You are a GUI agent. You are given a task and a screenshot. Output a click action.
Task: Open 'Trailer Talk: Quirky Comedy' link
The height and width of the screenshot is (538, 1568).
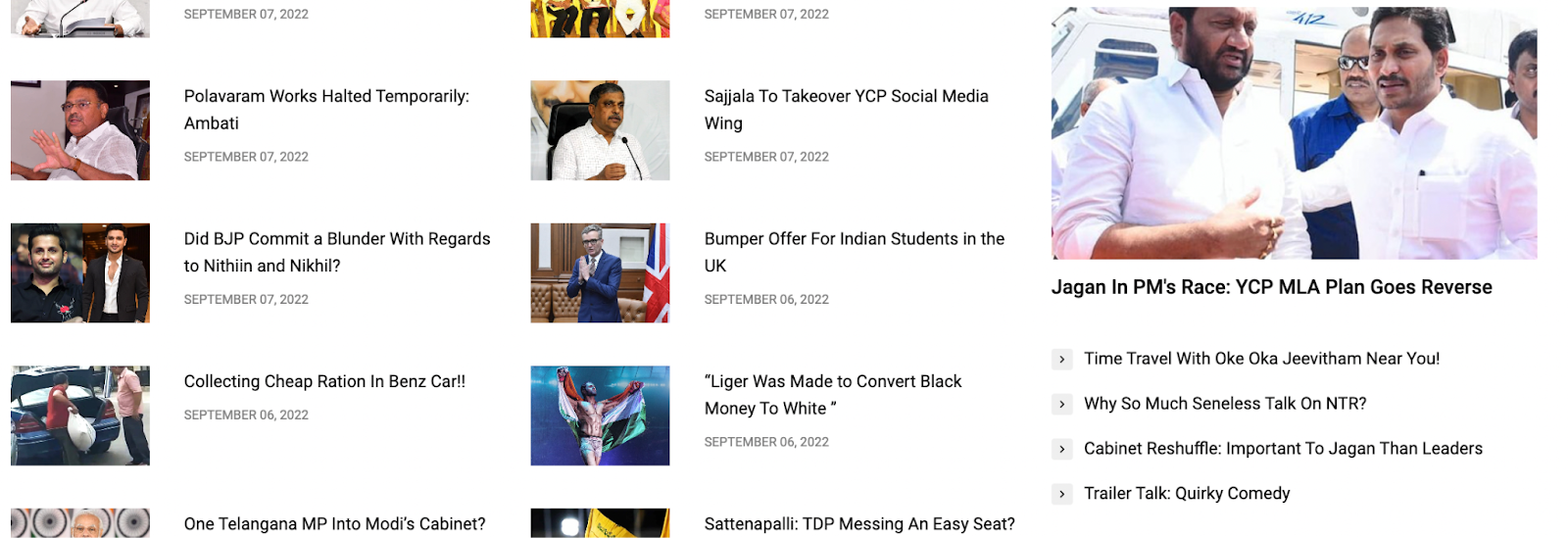[x=1186, y=494]
